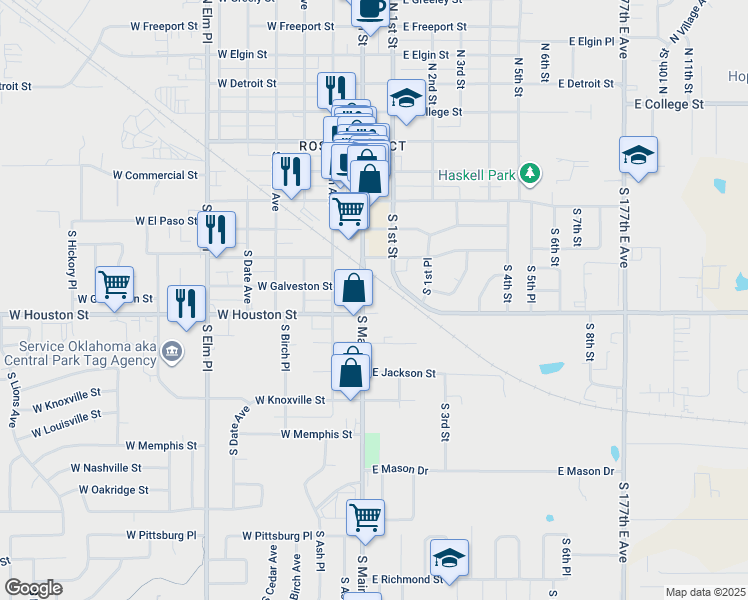This screenshot has width=748, height=600.
Task: Tap the school marker near E Richmond St
Action: [450, 558]
